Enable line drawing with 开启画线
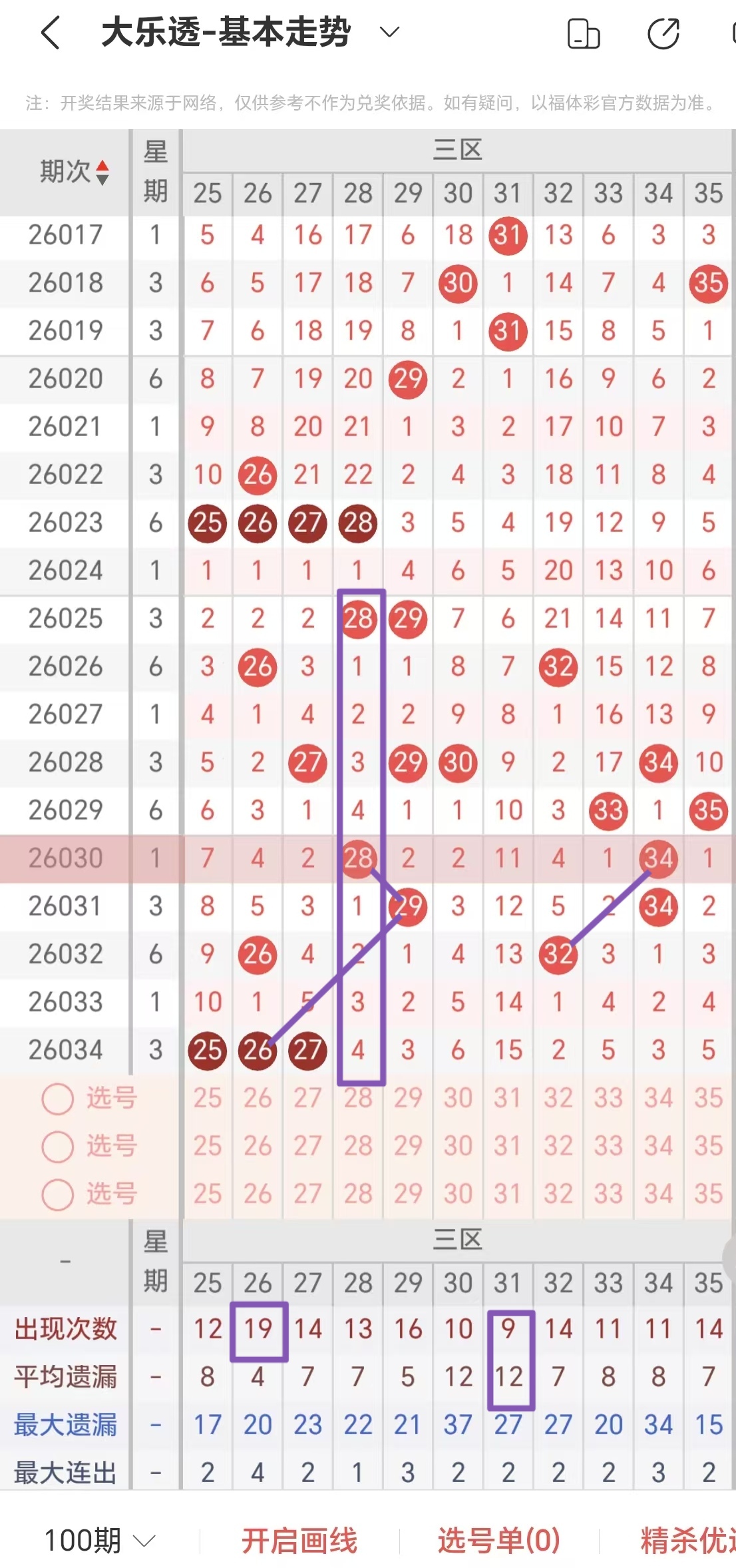 (299, 1541)
